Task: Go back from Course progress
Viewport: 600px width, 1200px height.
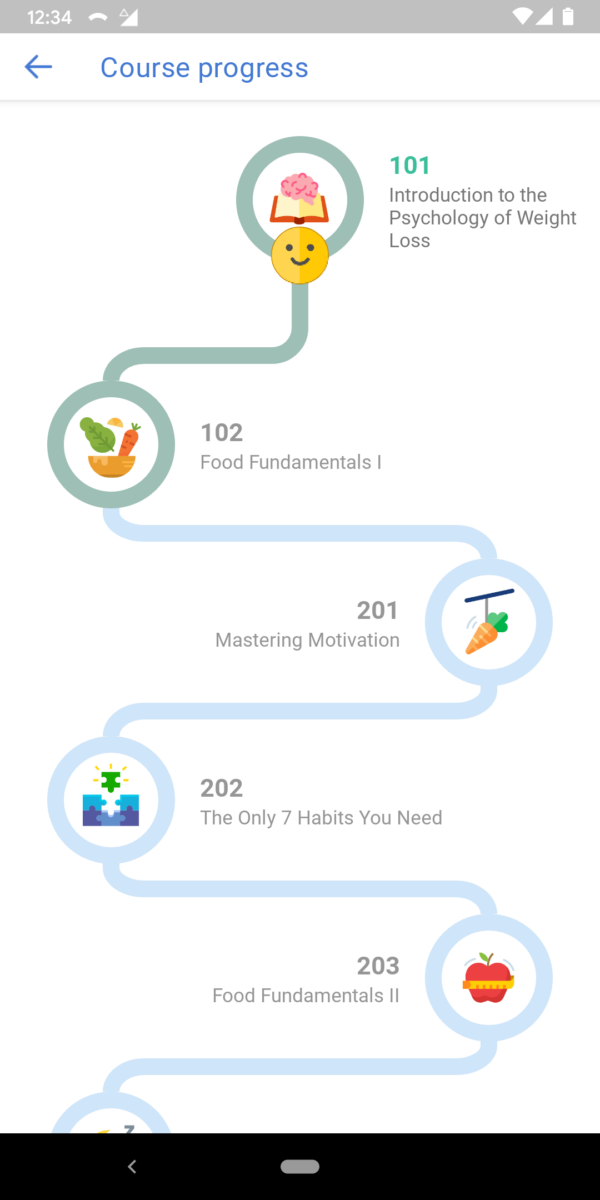Action: 38,67
